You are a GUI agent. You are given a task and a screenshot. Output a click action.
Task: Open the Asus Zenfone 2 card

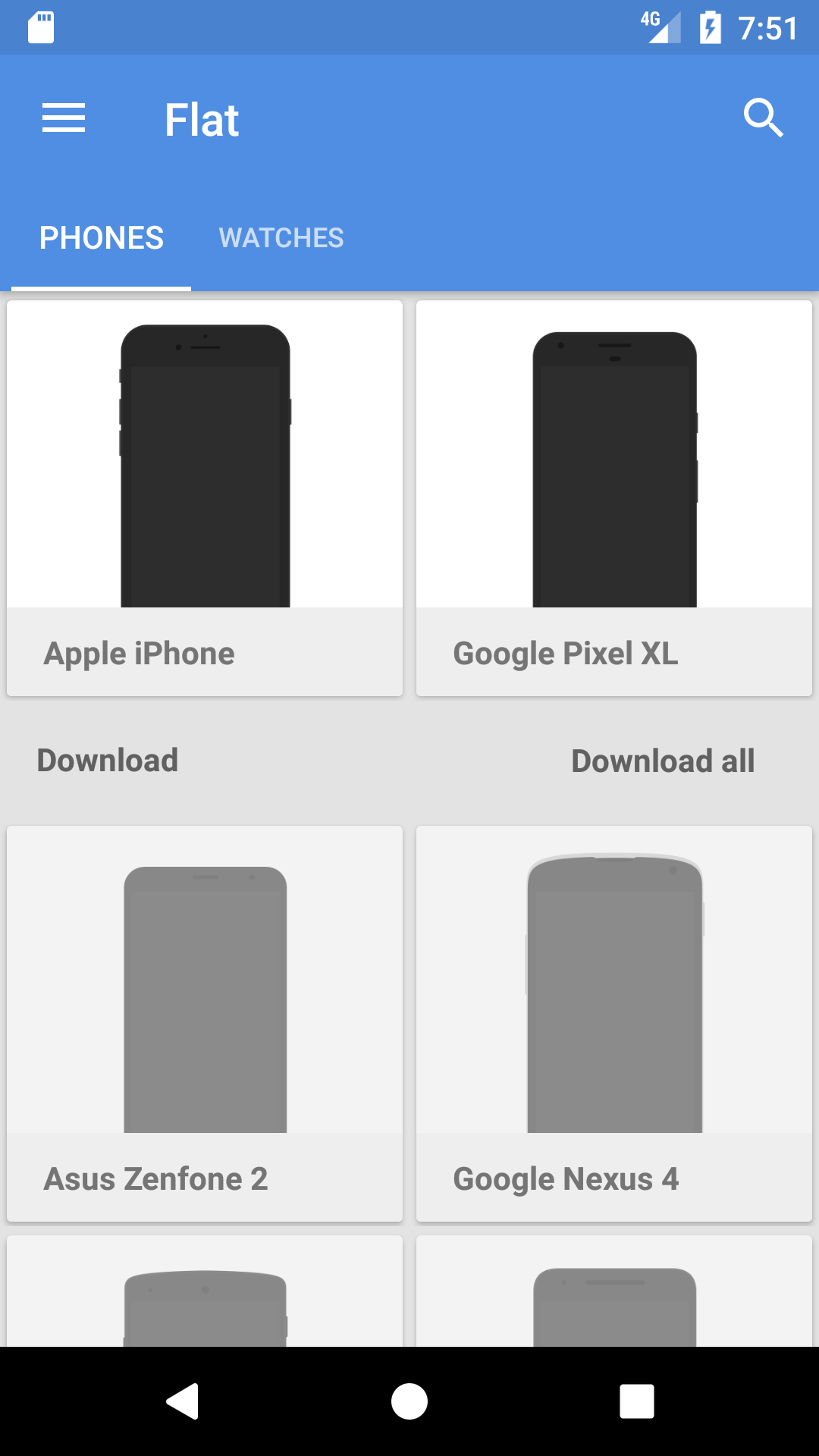205,1024
